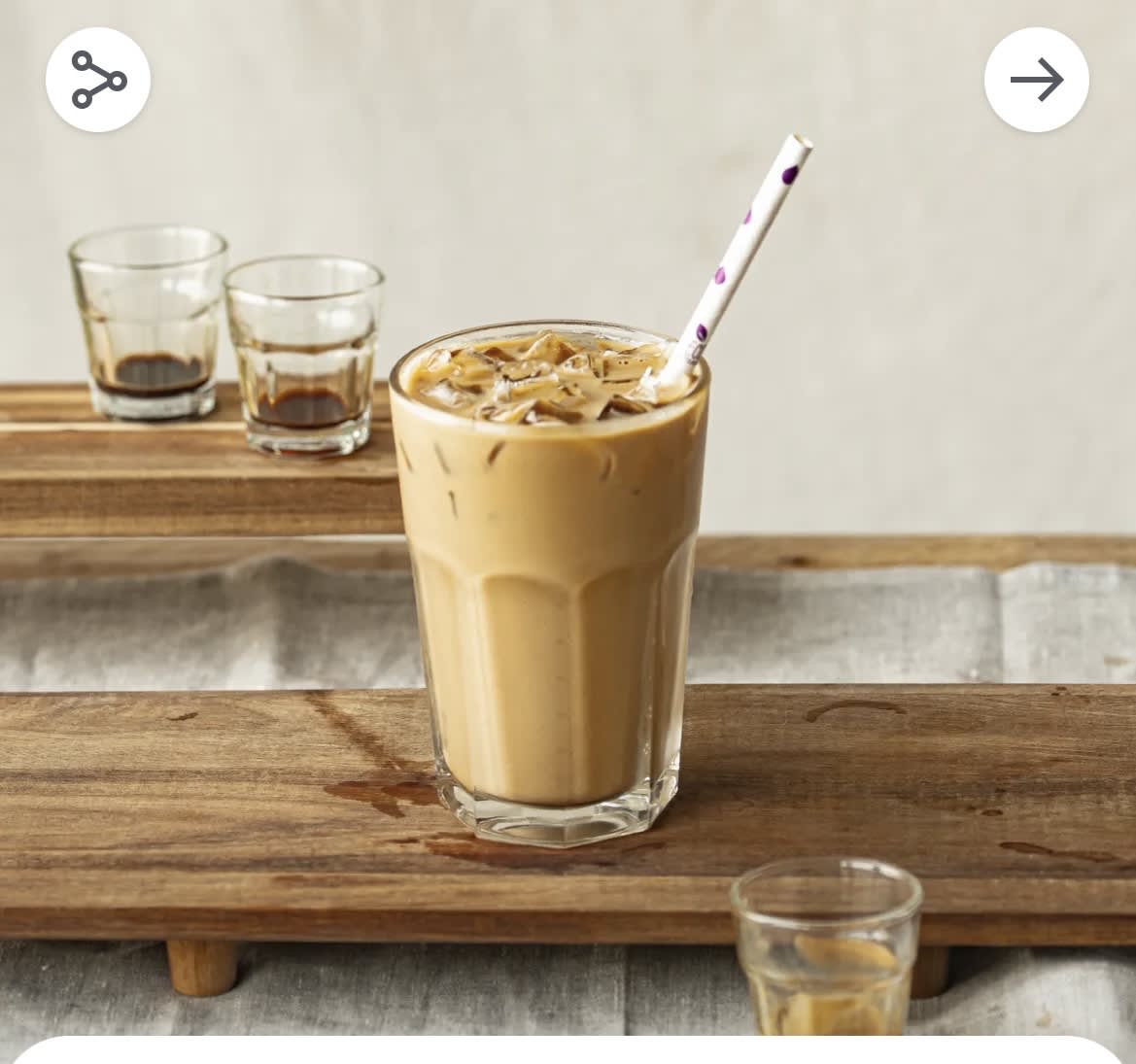Go to next with the arrow button

tap(1036, 80)
